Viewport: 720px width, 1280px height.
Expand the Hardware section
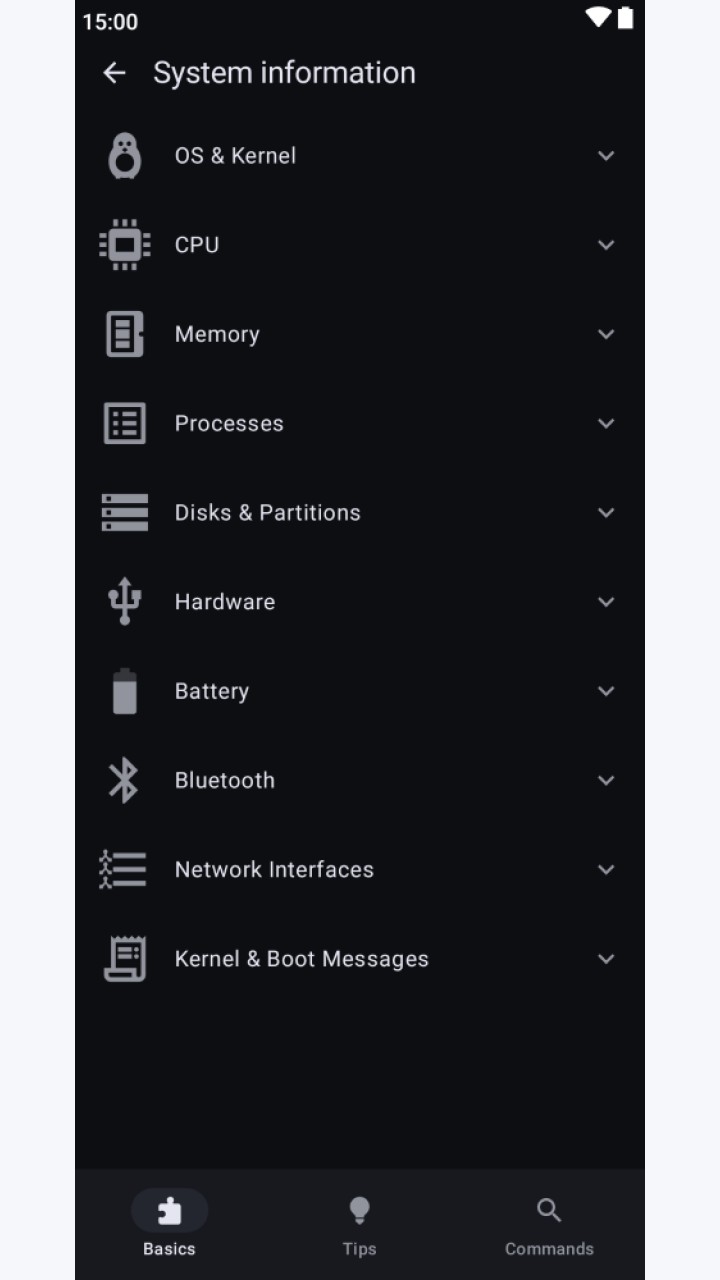[x=360, y=601]
